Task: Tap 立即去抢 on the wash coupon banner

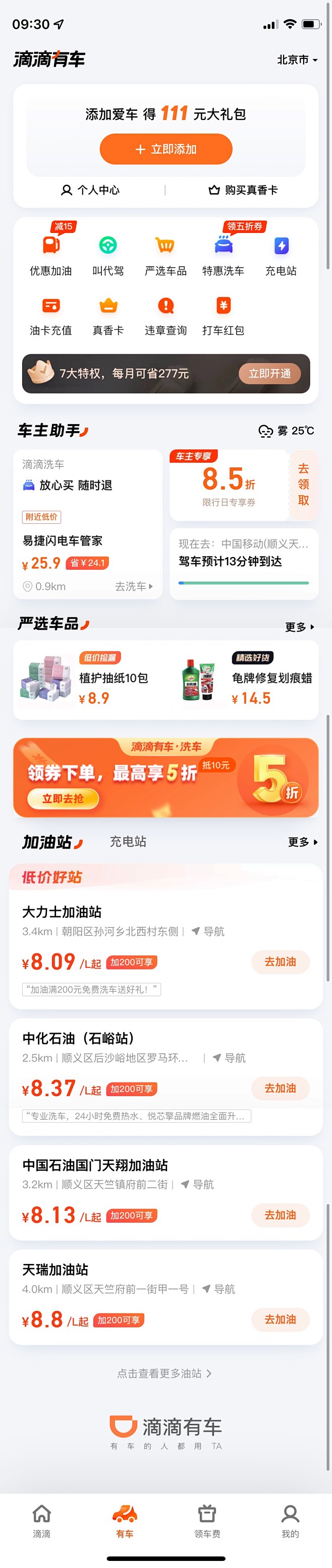Action: click(63, 799)
